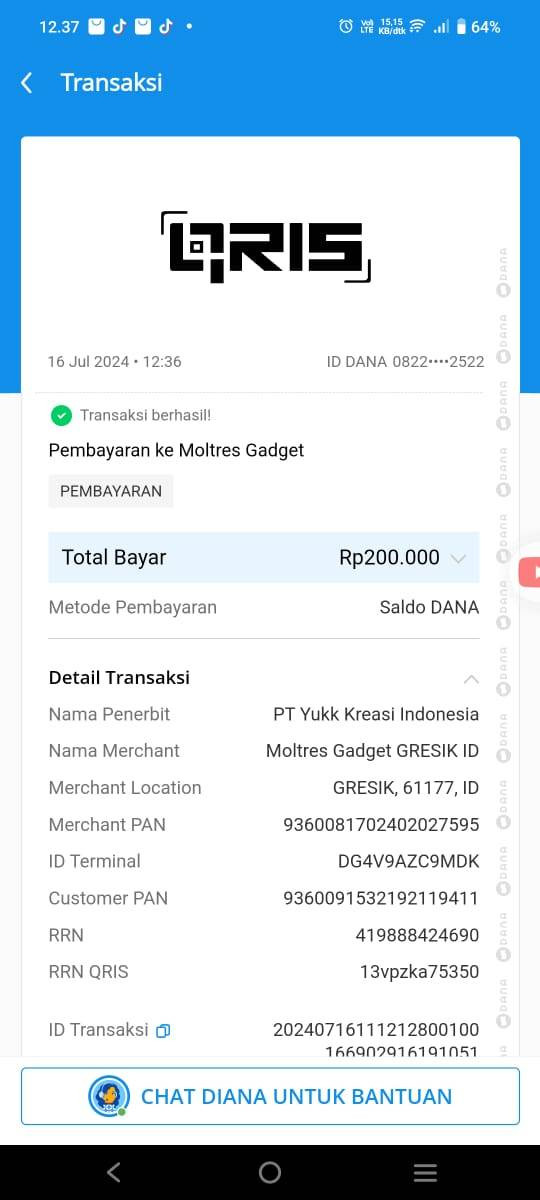This screenshot has width=540, height=1200.
Task: Collapse the Detail Transaksi section
Action: 471,679
